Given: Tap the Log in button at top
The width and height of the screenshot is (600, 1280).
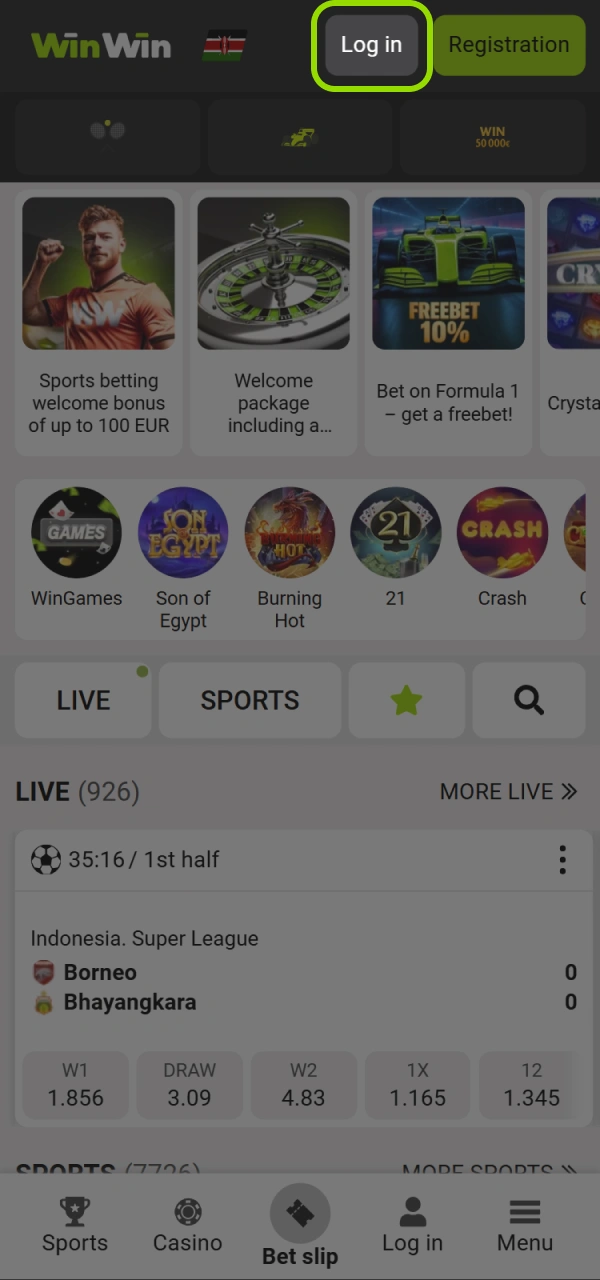Looking at the screenshot, I should (371, 45).
